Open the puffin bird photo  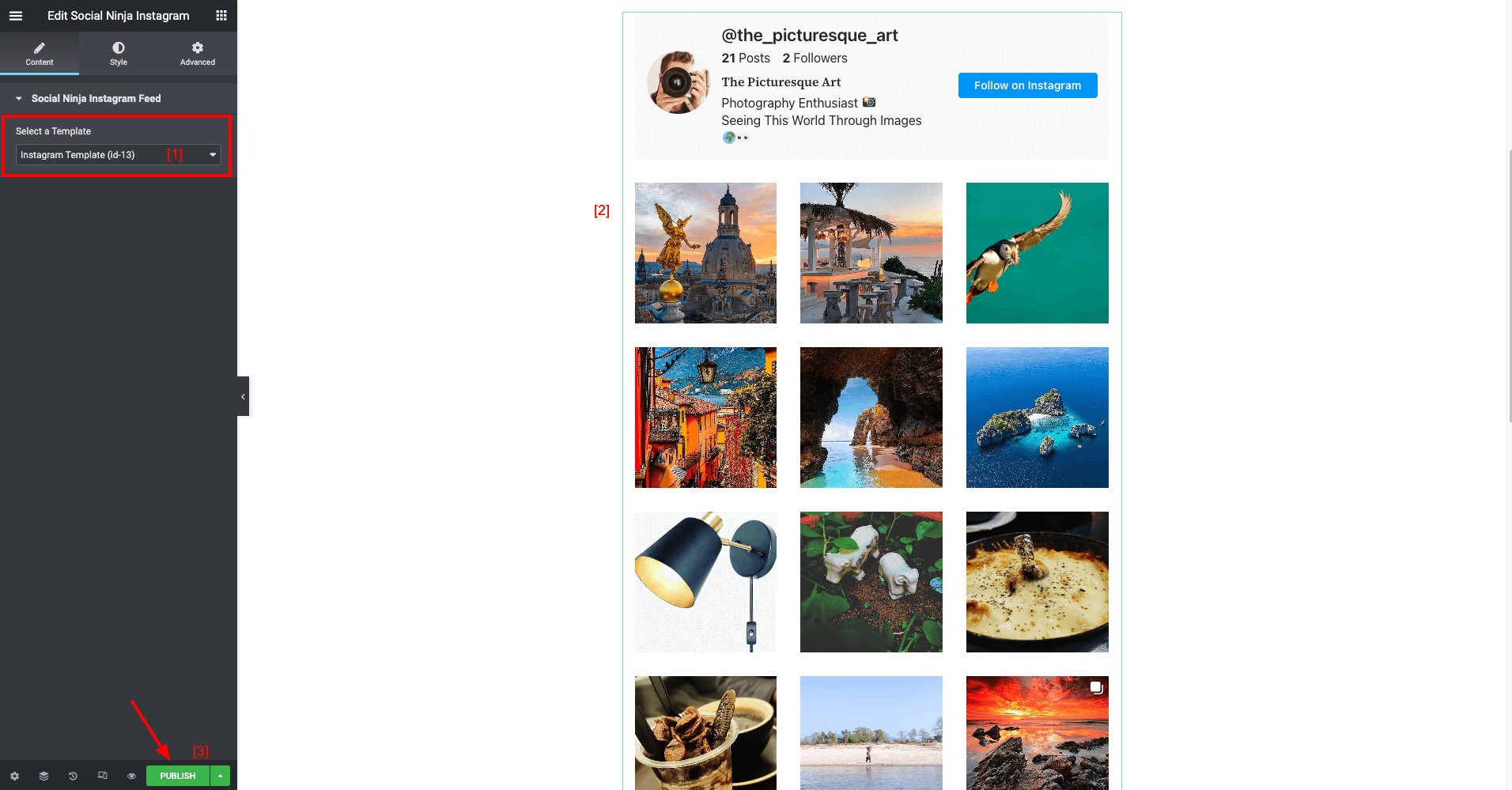point(1037,253)
